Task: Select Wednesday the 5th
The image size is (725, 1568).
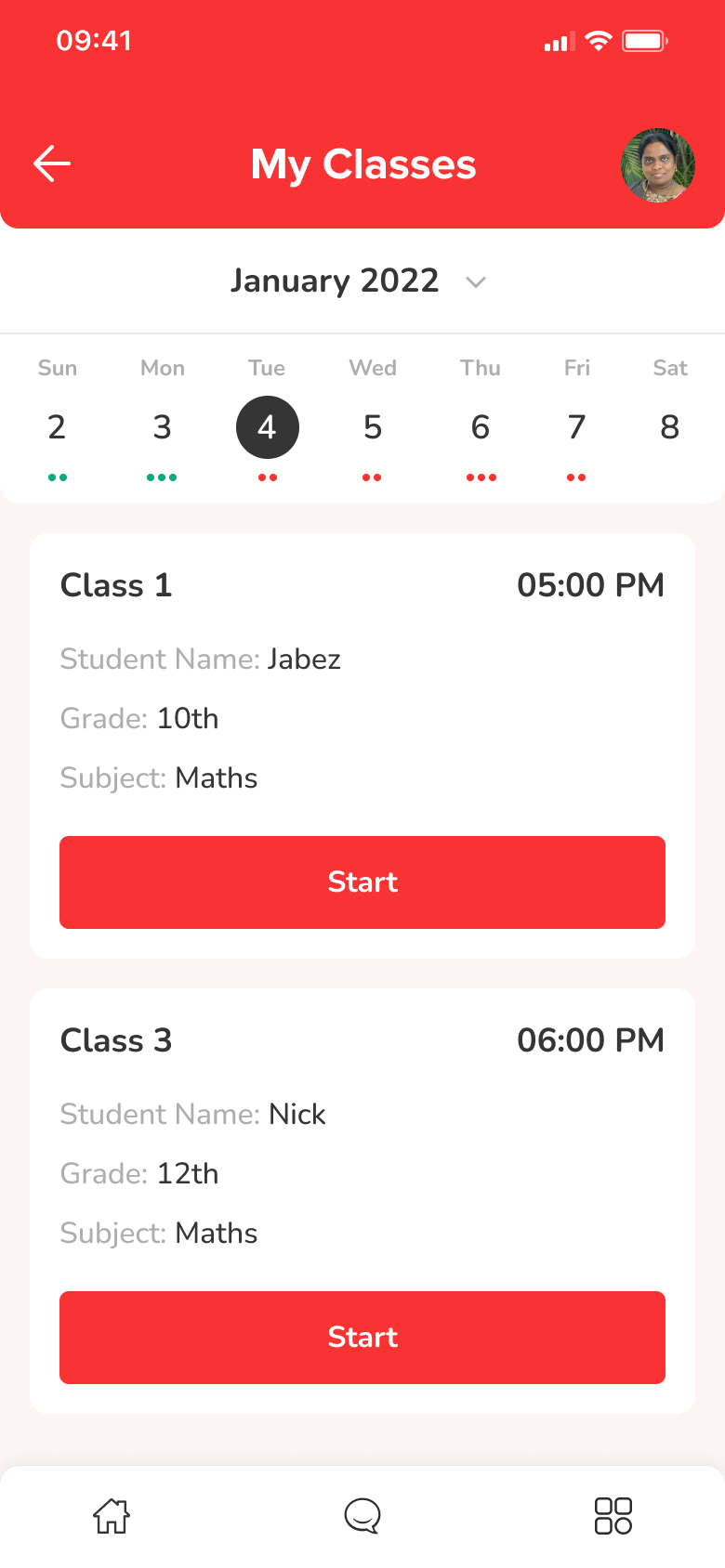Action: 372,427
